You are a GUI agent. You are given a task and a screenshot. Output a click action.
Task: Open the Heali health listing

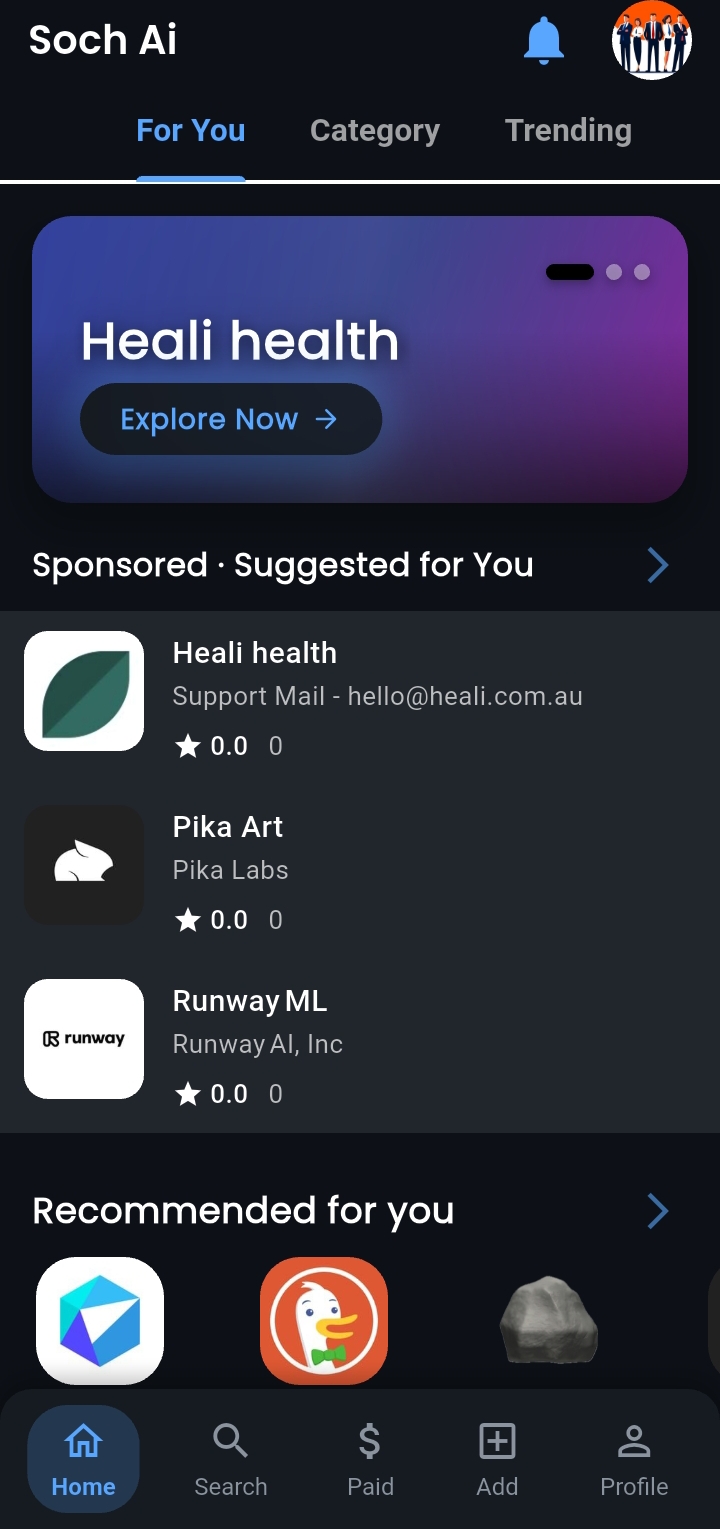pos(360,697)
